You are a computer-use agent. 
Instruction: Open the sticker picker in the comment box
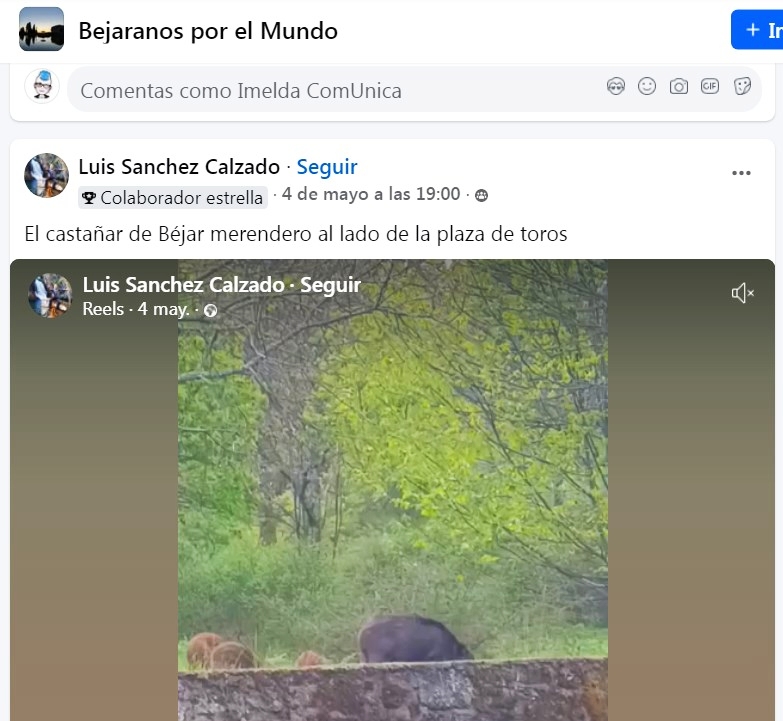[x=742, y=87]
